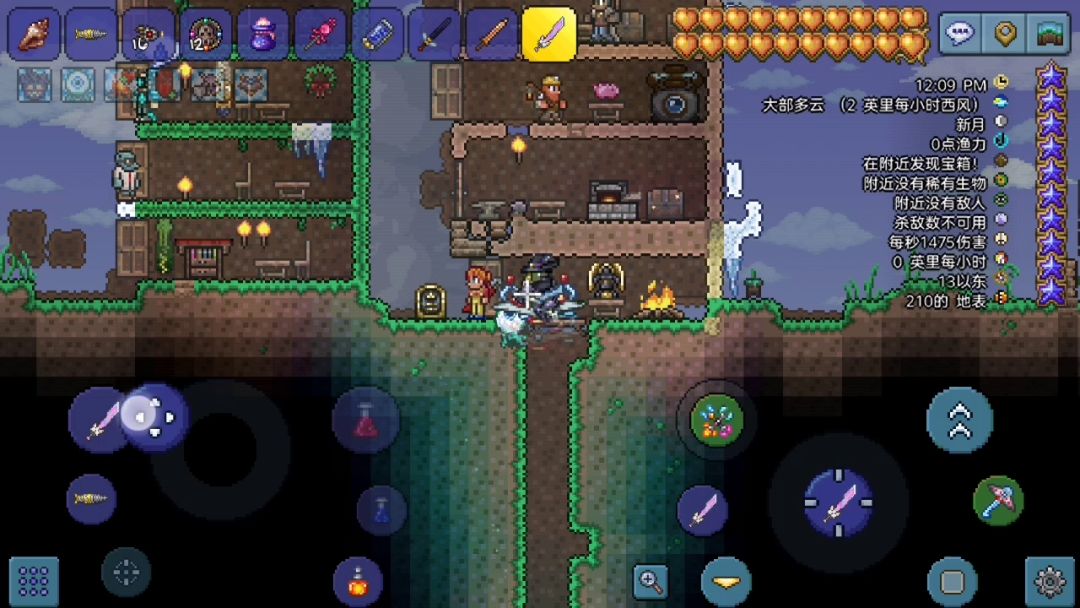Select the conch shell hotbar slot

pyautogui.click(x=34, y=34)
